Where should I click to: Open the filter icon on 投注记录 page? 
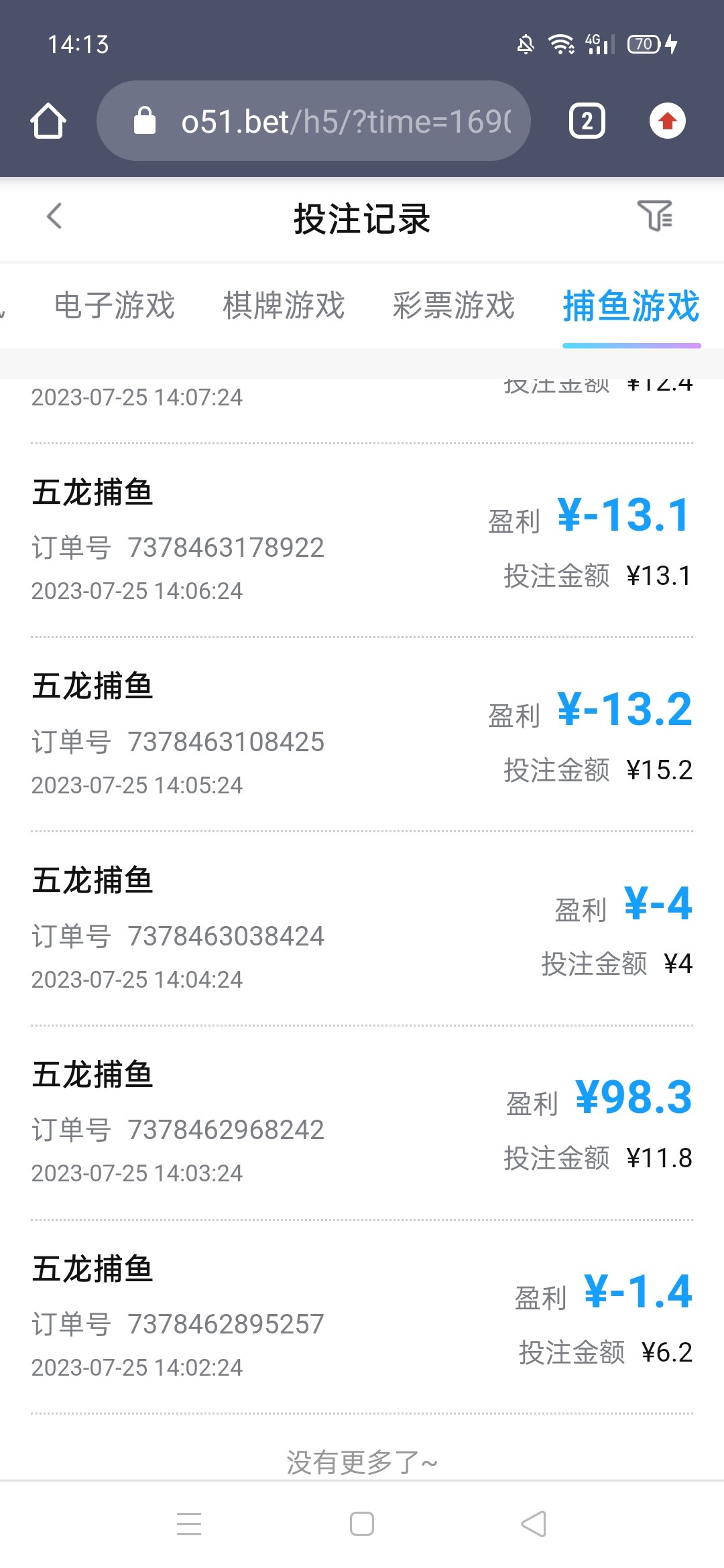[658, 216]
